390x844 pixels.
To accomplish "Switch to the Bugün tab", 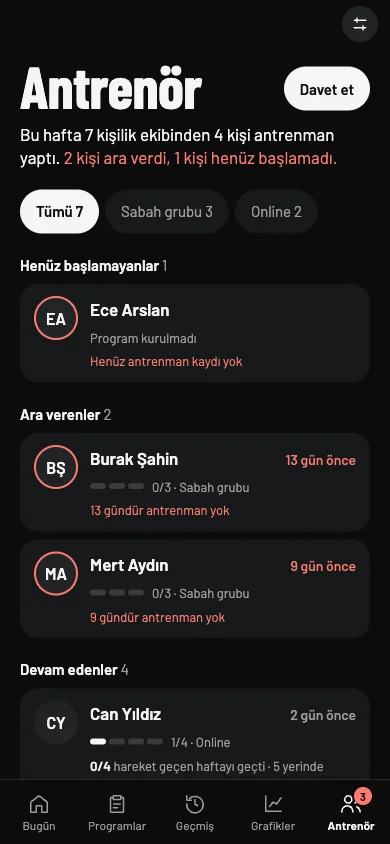I will tap(39, 812).
